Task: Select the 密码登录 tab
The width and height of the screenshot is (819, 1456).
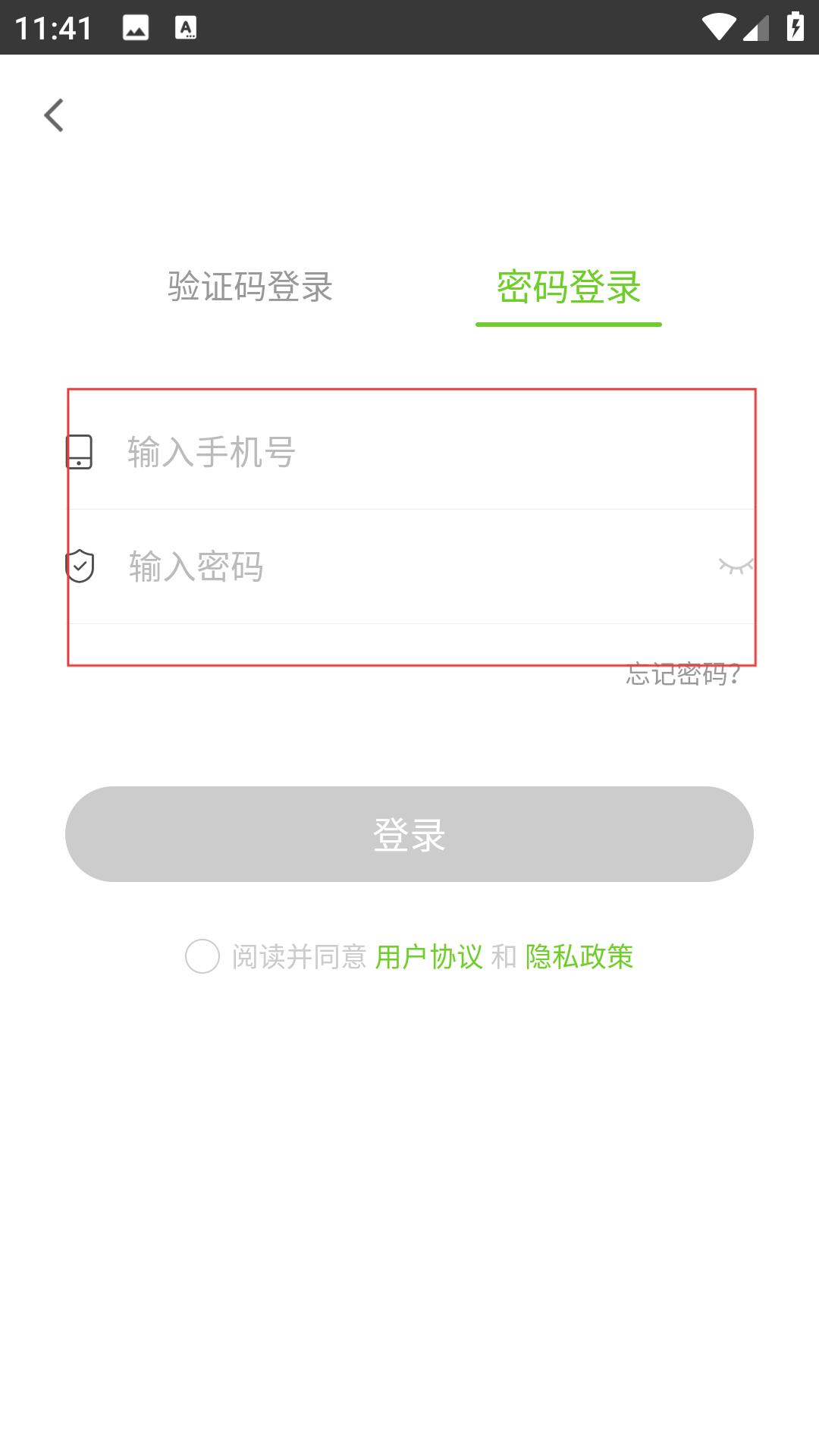Action: [x=569, y=287]
